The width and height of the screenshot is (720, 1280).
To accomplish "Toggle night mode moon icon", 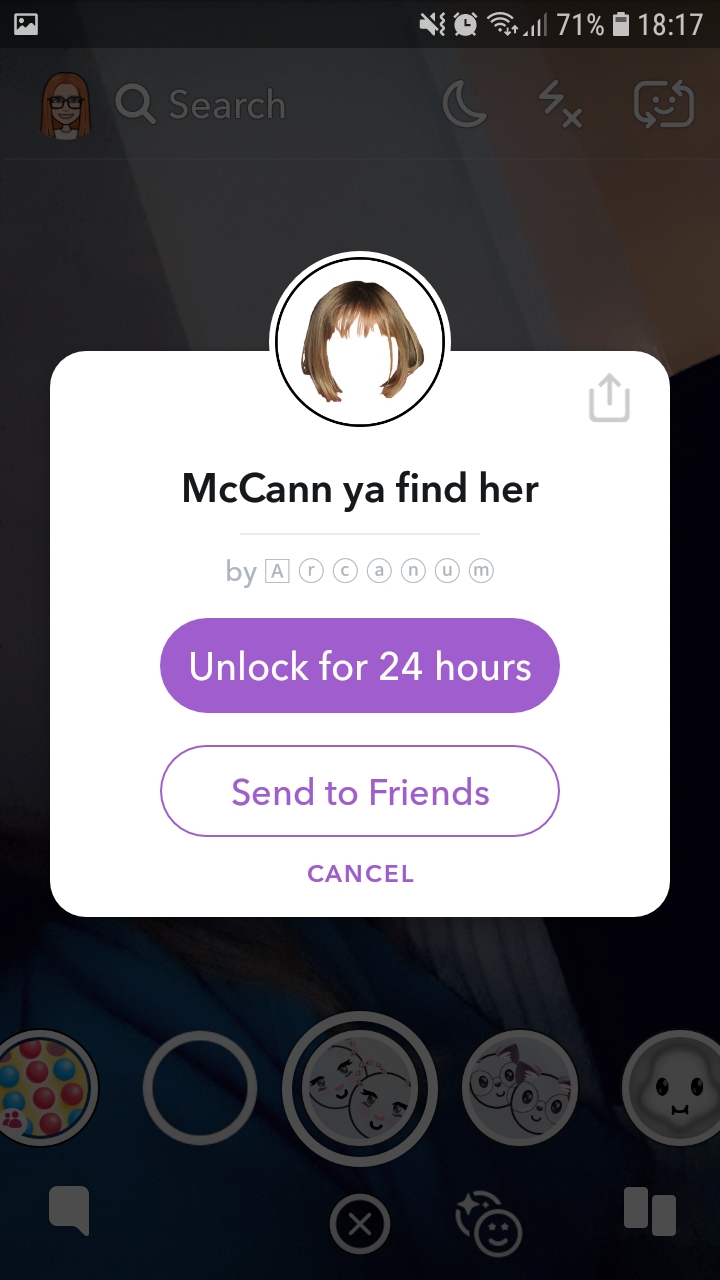I will click(465, 104).
